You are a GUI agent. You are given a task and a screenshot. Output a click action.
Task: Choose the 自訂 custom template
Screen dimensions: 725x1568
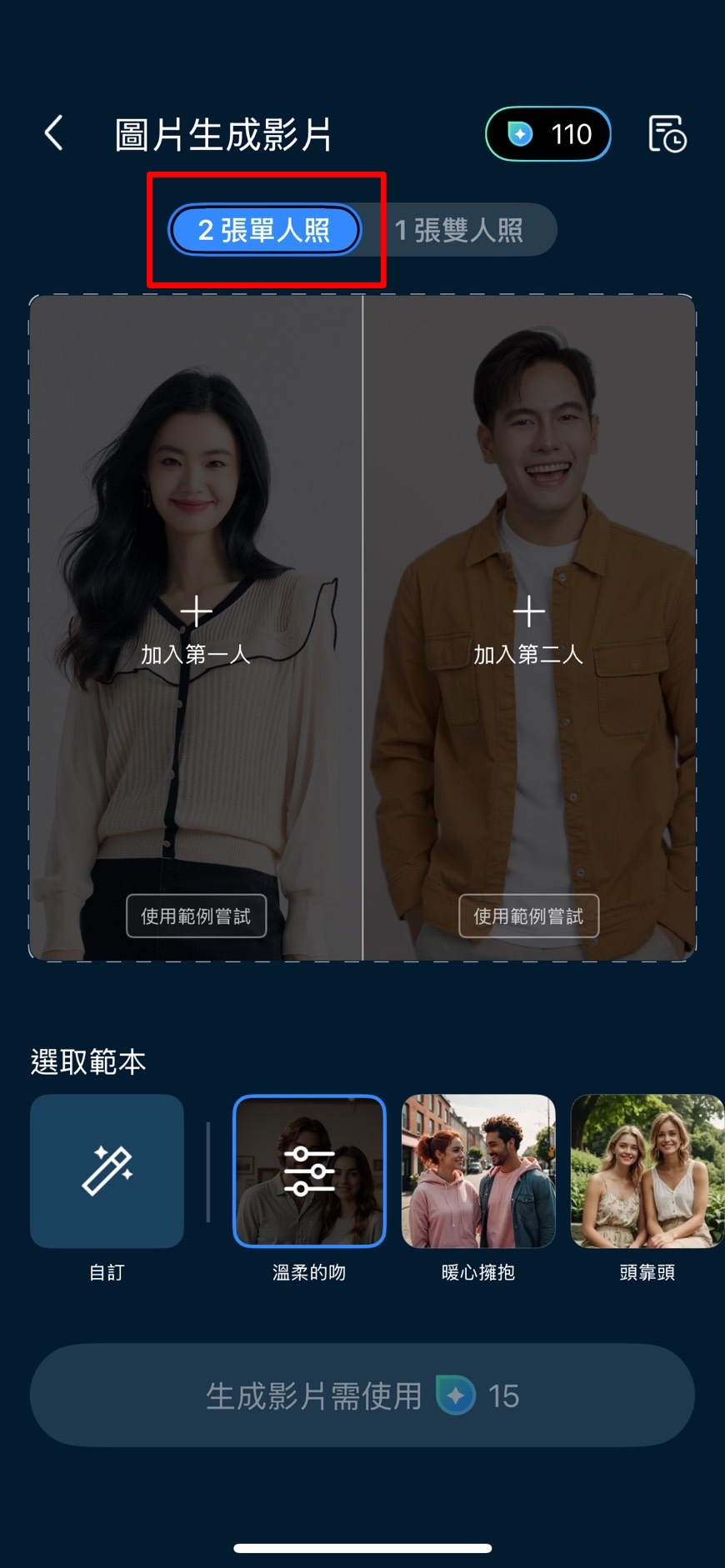click(107, 1171)
